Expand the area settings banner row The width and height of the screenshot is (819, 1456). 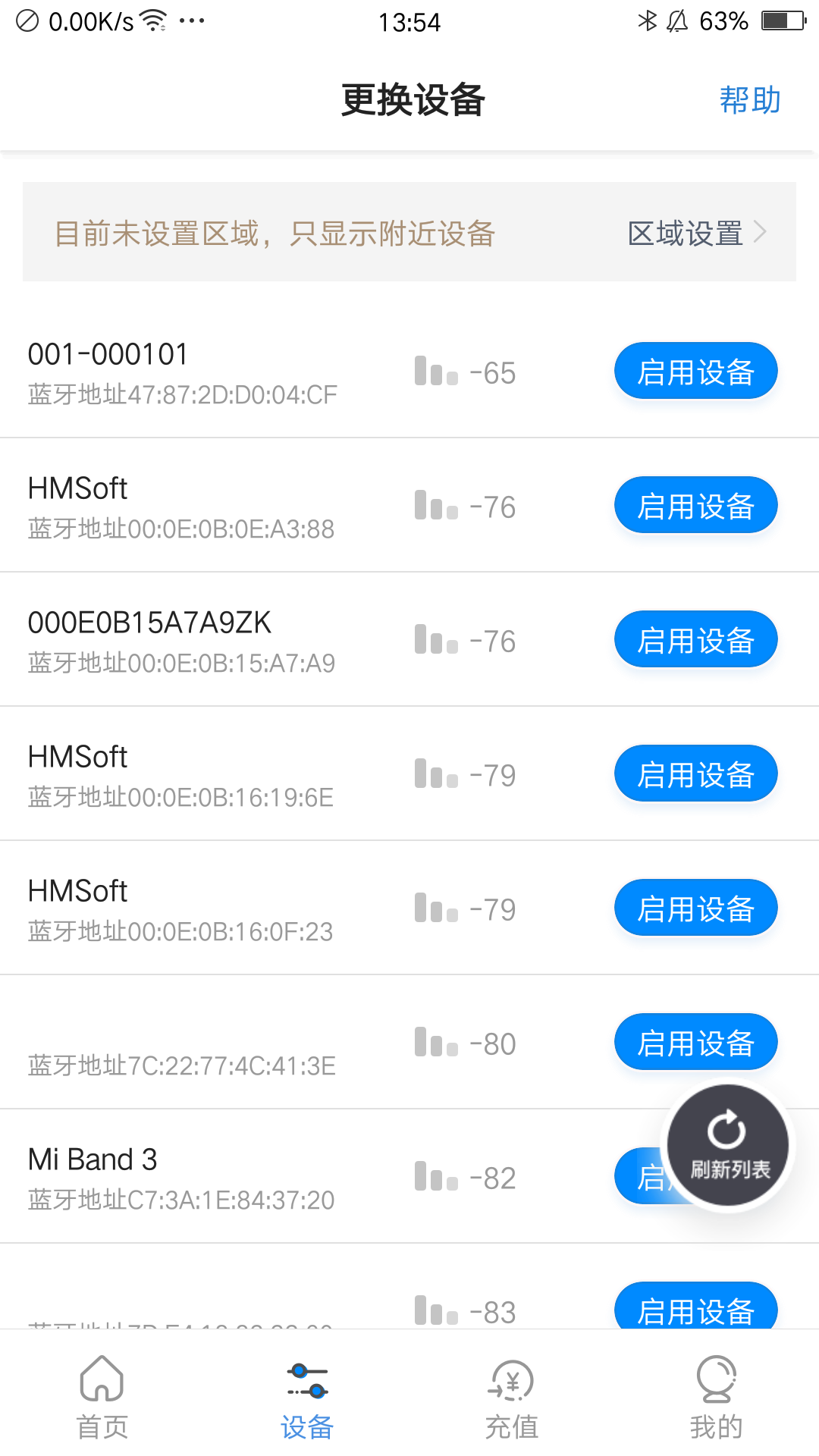click(x=409, y=232)
